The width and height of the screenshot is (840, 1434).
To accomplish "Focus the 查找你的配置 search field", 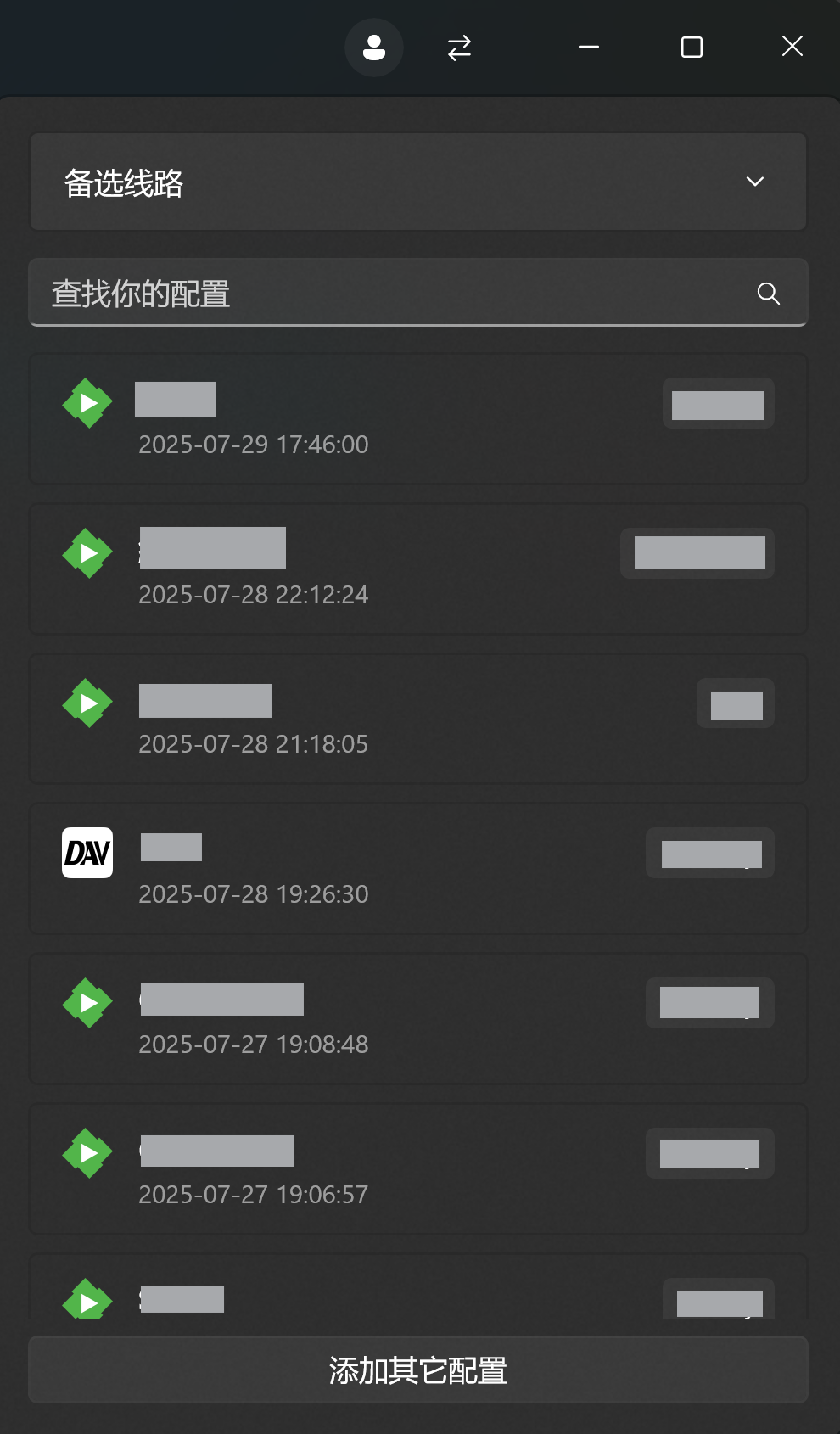I will point(418,293).
